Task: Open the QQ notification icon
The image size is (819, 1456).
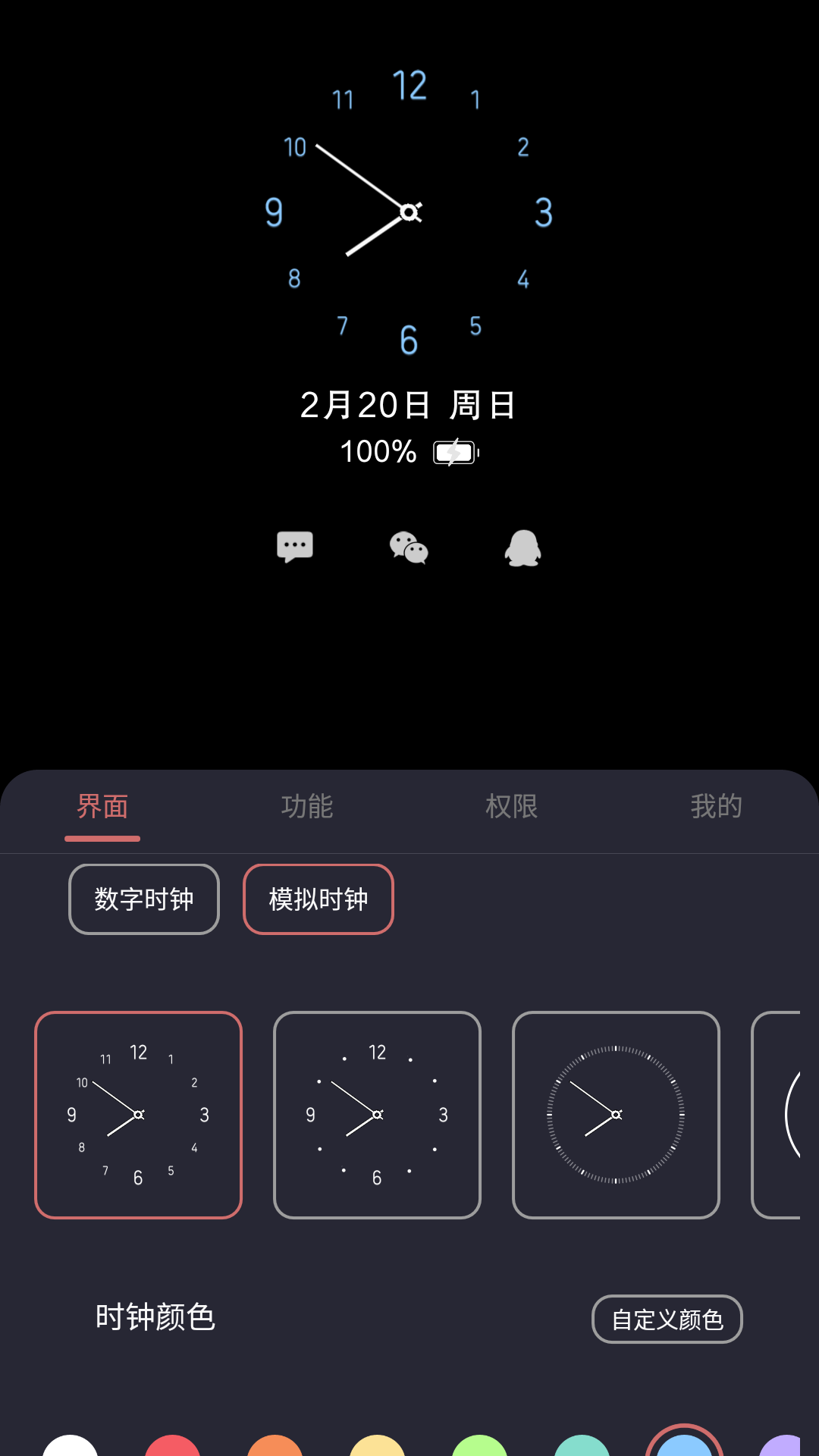Action: point(522,548)
